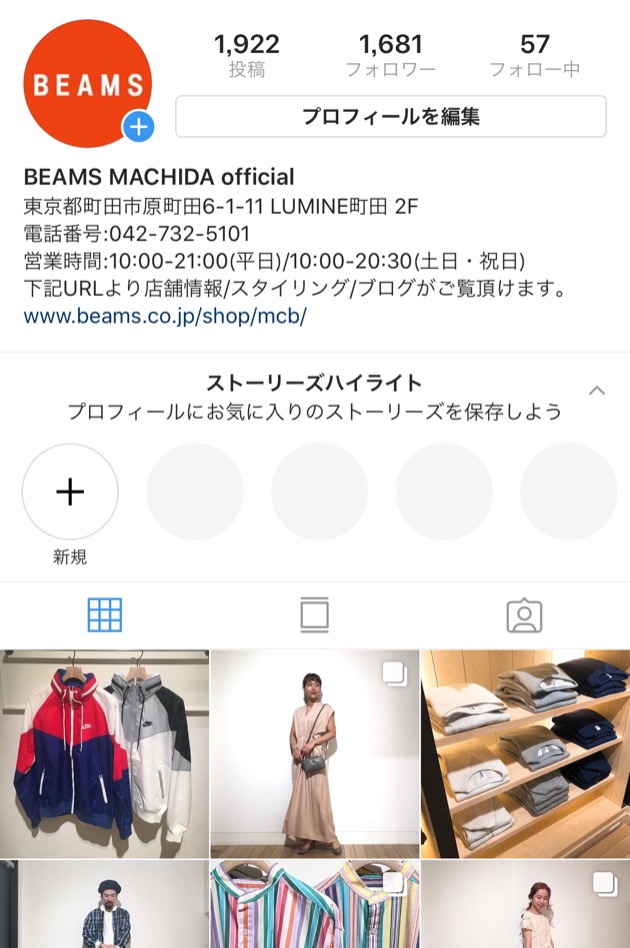Open the post of the man in a beret
The width and height of the screenshot is (630, 948).
tap(104, 905)
